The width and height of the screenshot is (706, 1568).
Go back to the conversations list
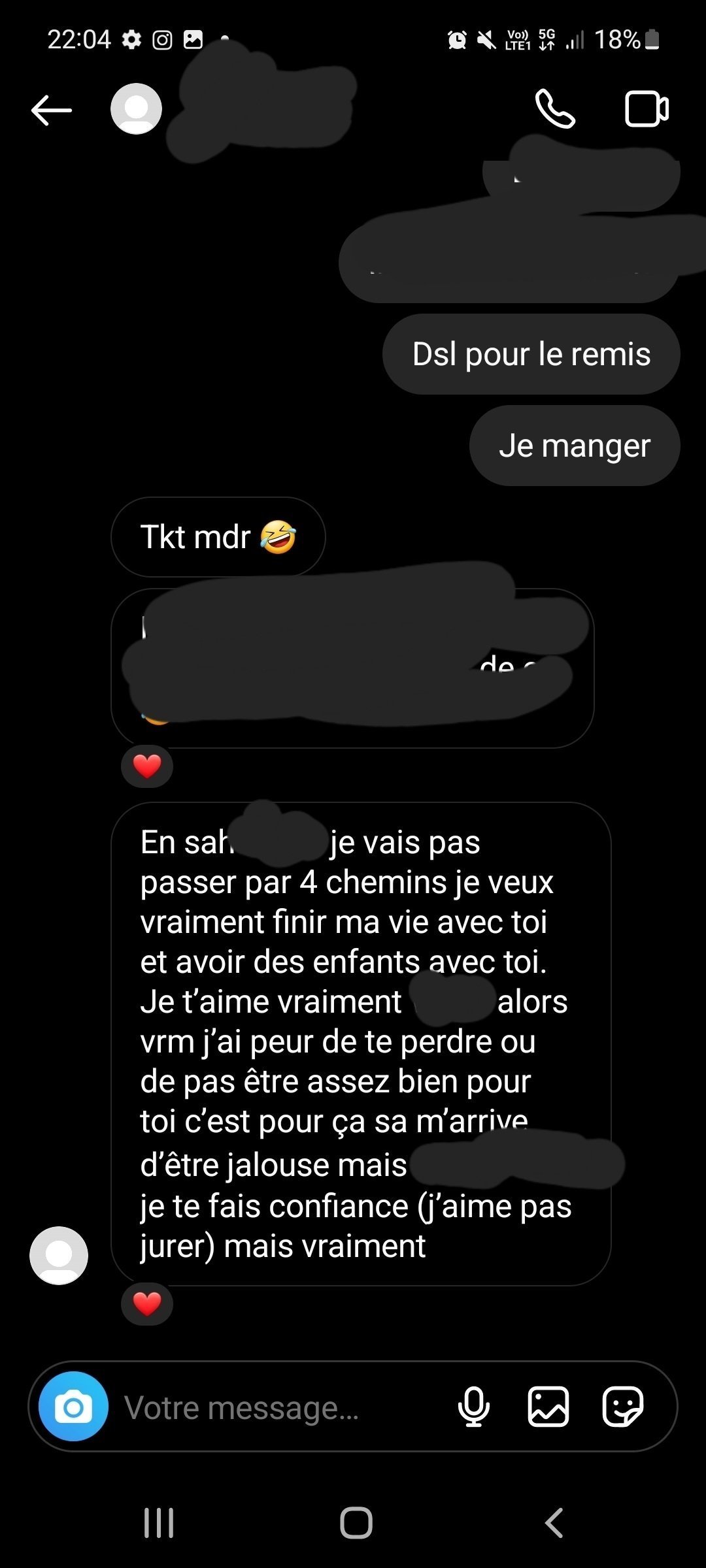(x=51, y=110)
